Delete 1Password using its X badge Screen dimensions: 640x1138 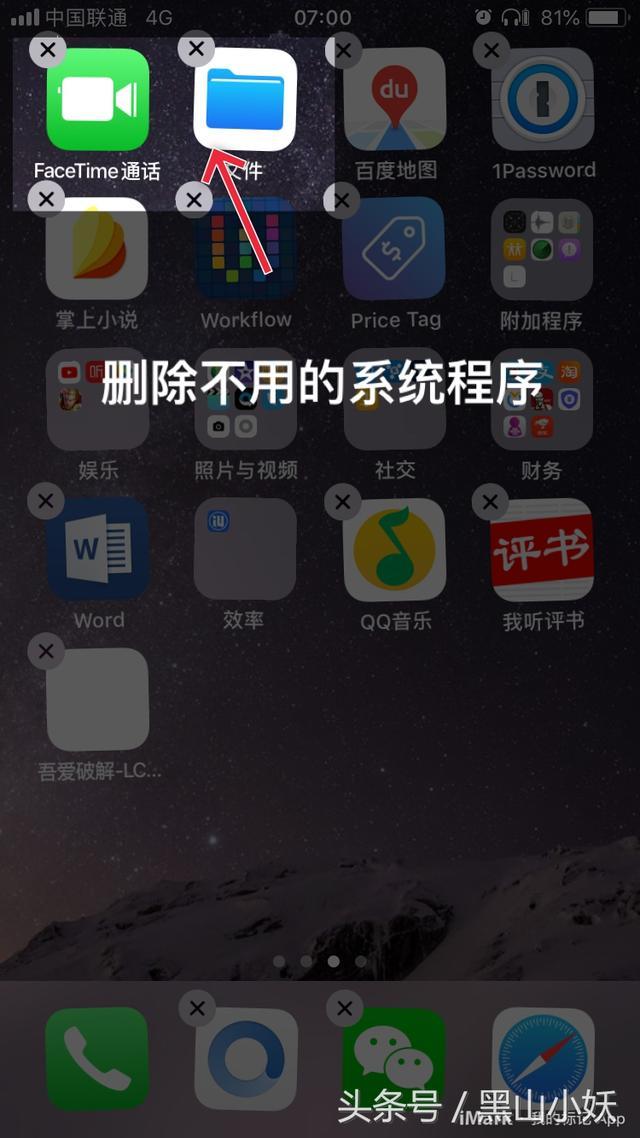tap(491, 50)
